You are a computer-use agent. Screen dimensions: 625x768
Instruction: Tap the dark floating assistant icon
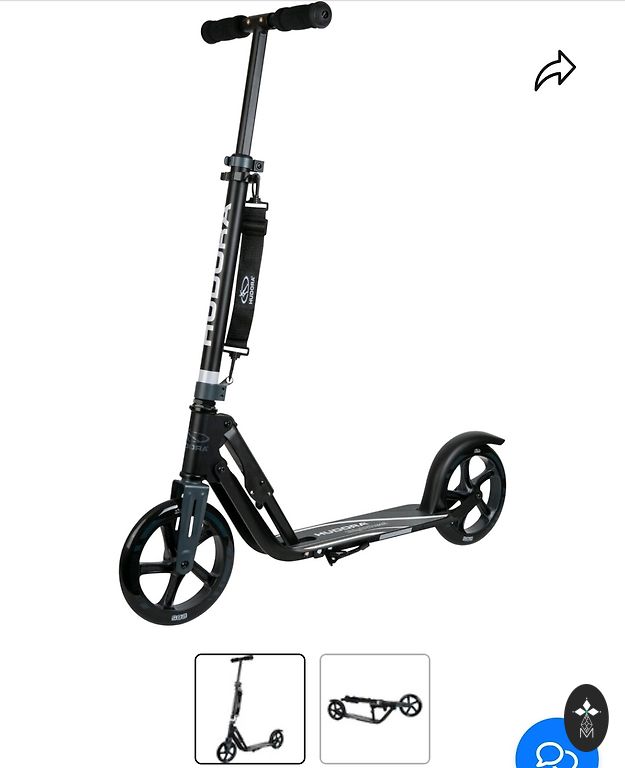pos(586,716)
